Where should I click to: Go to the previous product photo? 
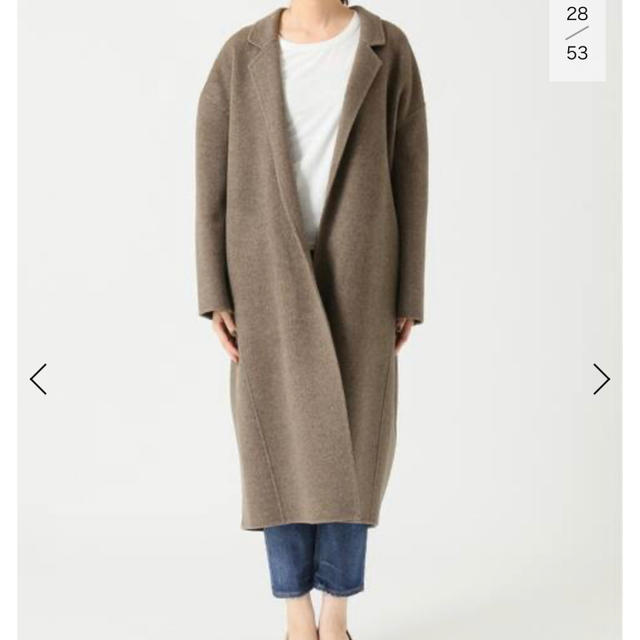(x=38, y=379)
